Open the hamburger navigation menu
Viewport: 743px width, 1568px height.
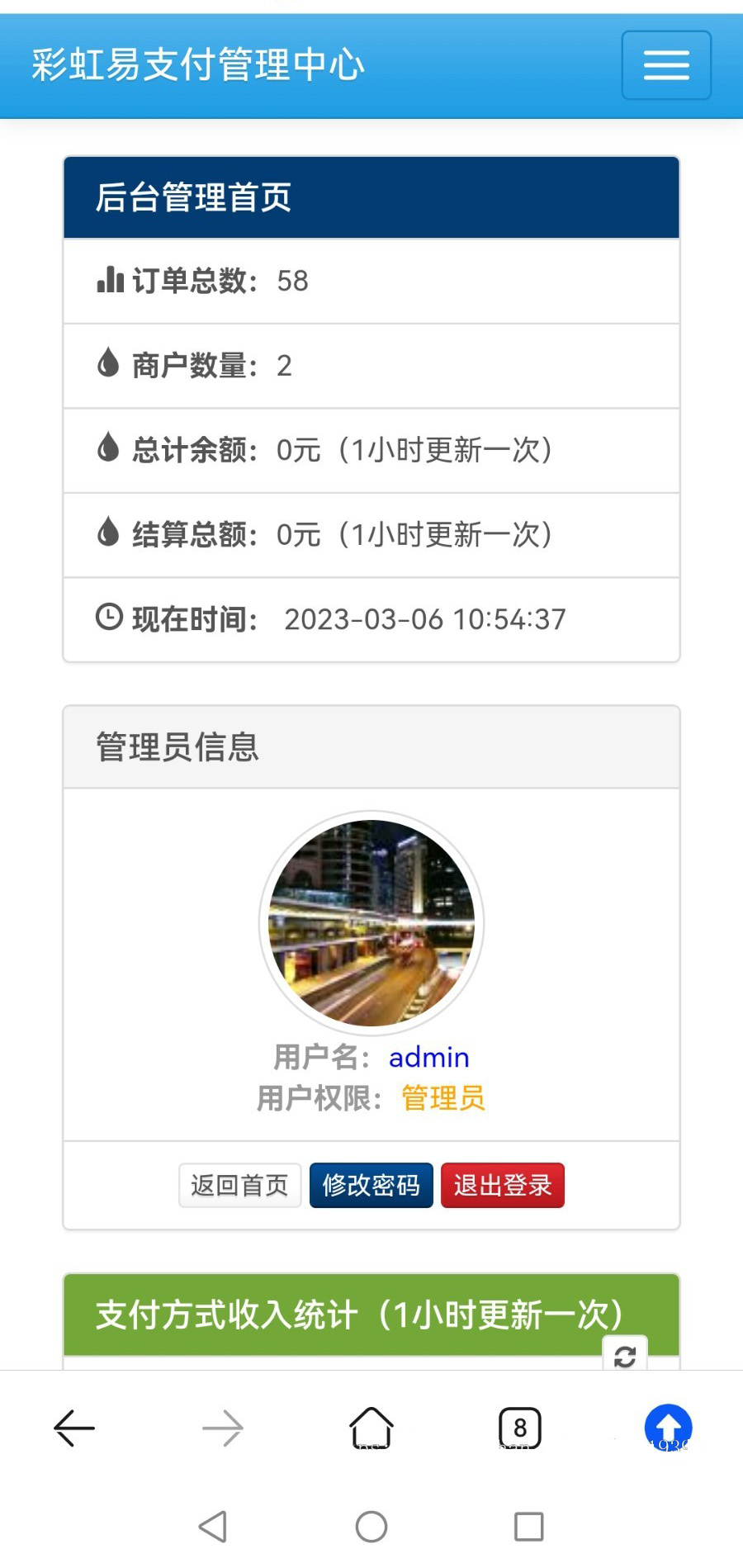(666, 65)
